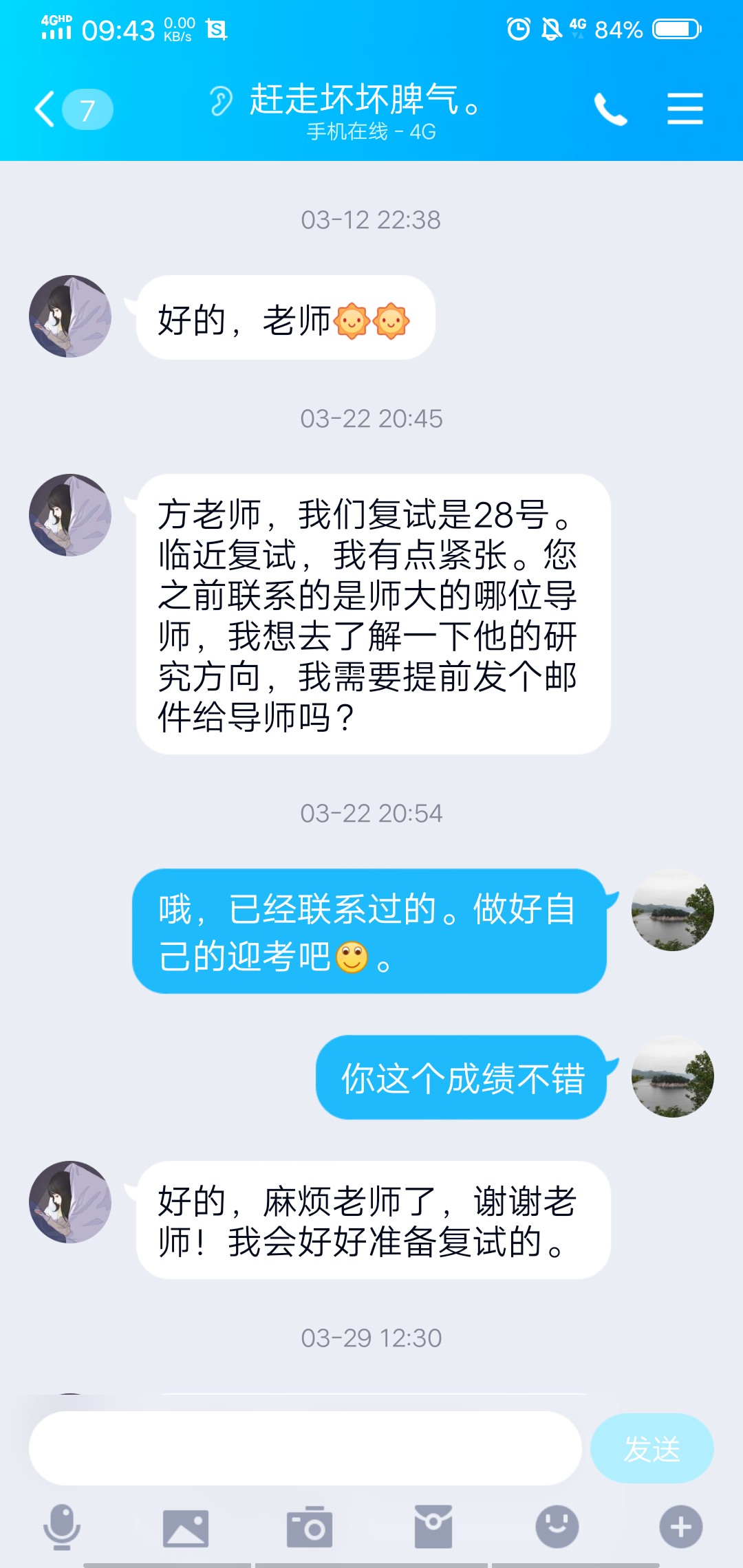Open the photo gallery picker
Screen dimensions: 743x1568
186,1528
